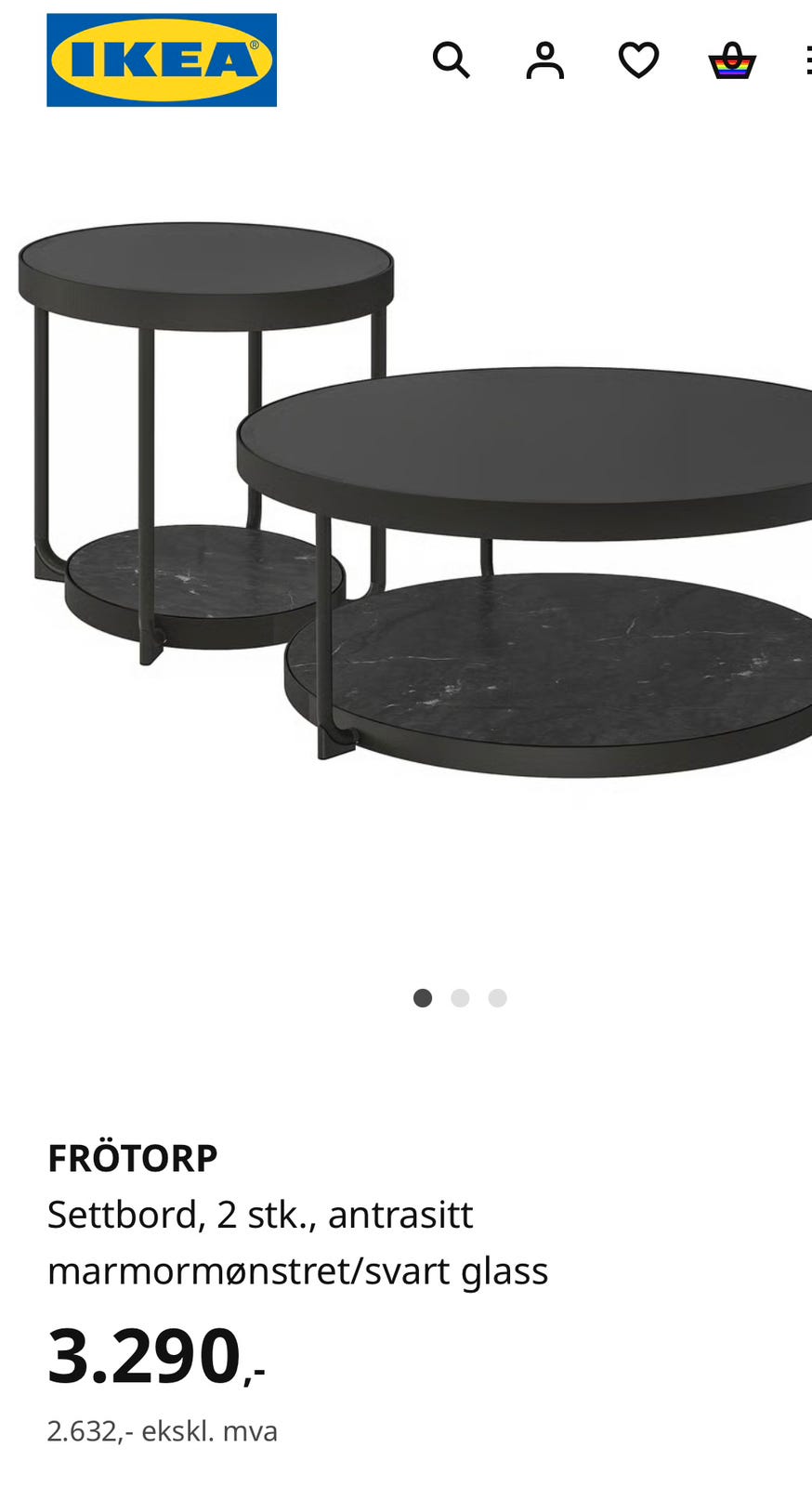Go to IKEA home via logo

point(162,59)
